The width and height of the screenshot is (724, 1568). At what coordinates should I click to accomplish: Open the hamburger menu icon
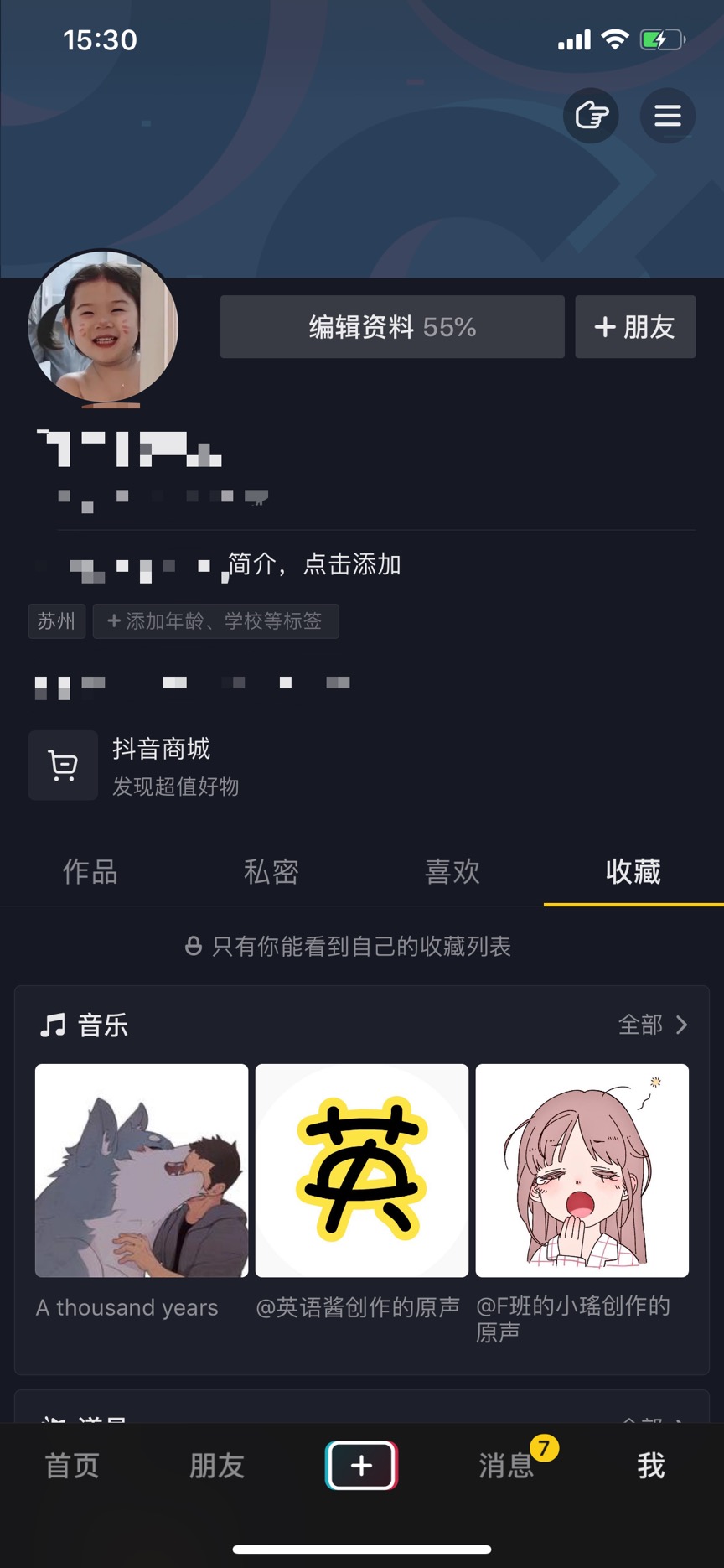click(668, 115)
